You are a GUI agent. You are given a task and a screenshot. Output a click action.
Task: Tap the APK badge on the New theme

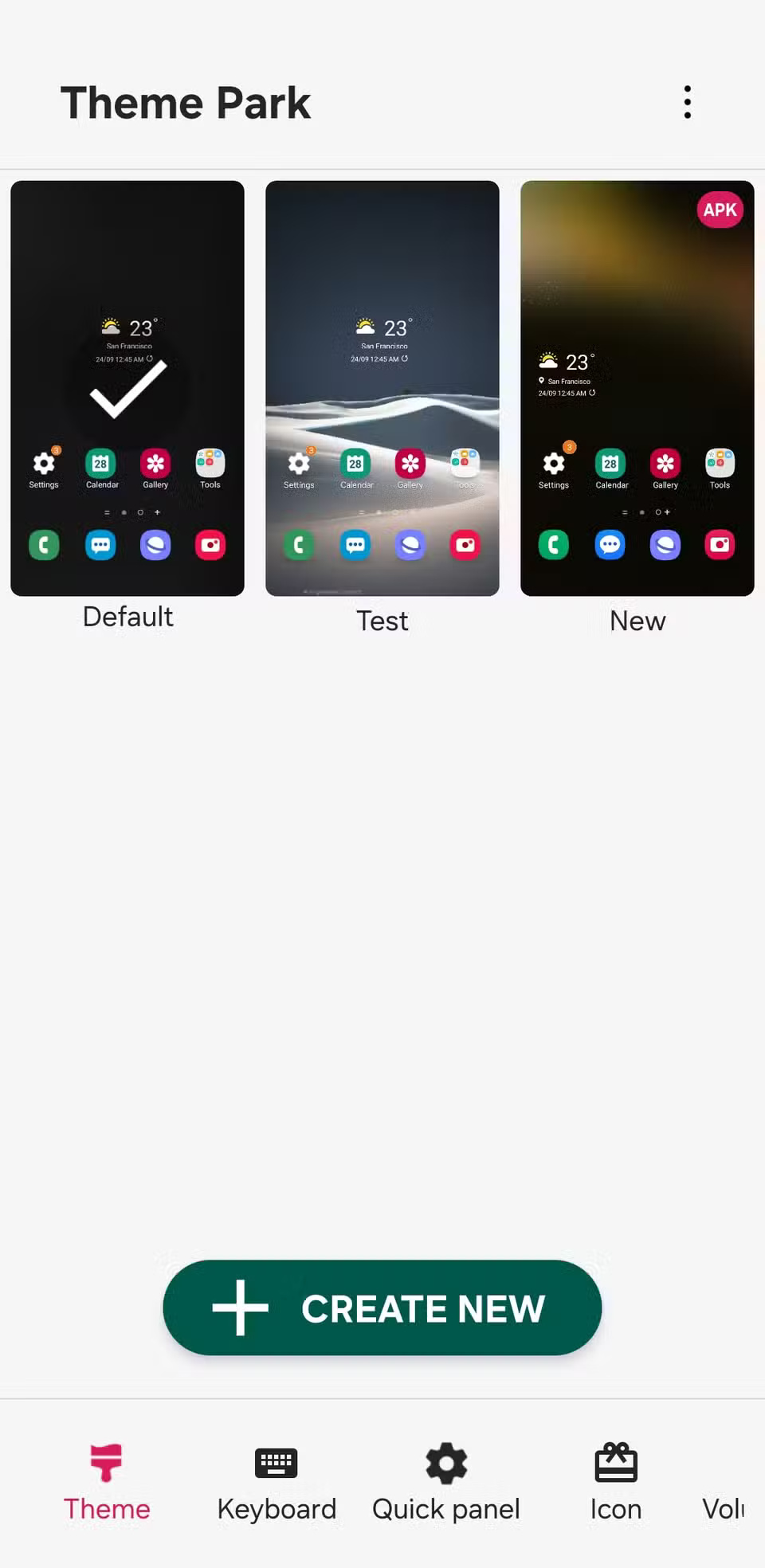click(720, 210)
